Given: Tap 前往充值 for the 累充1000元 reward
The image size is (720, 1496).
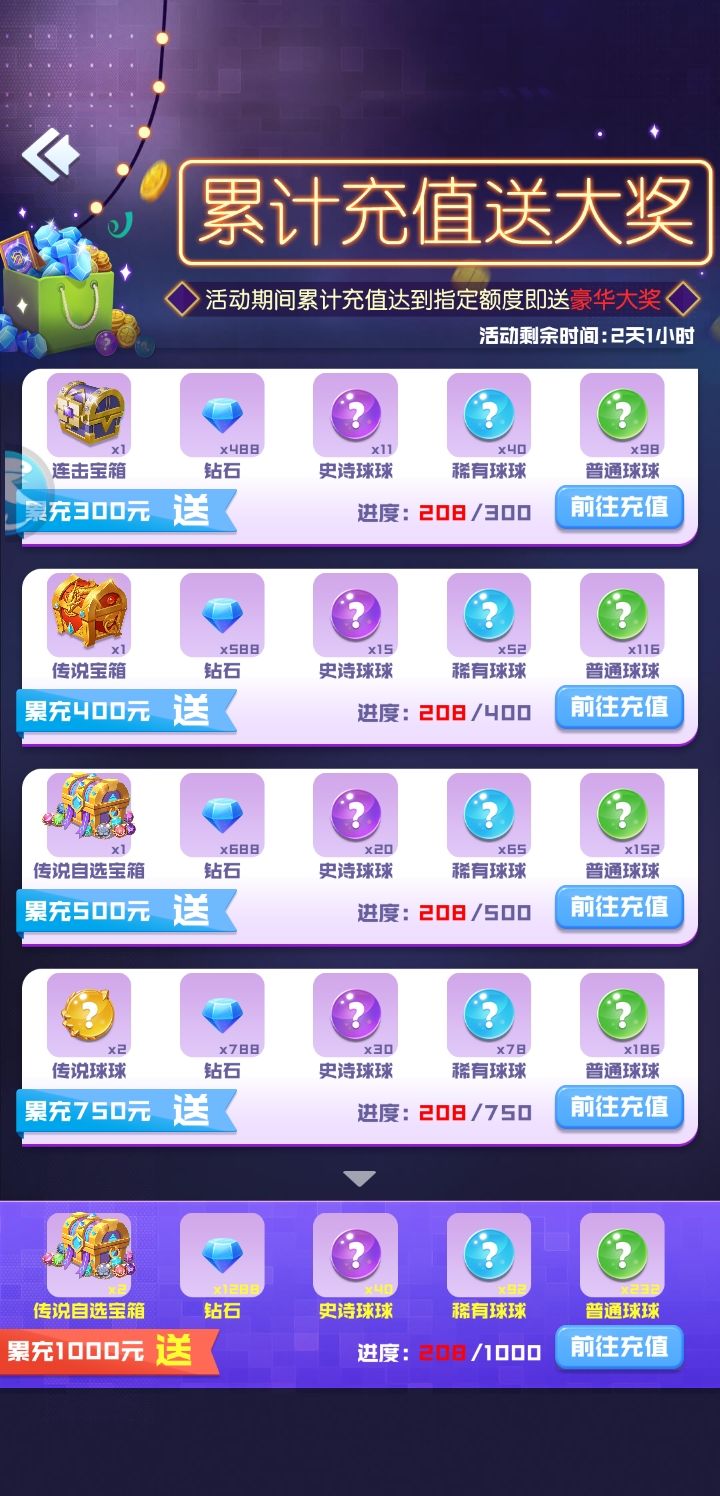Looking at the screenshot, I should coord(619,1348).
